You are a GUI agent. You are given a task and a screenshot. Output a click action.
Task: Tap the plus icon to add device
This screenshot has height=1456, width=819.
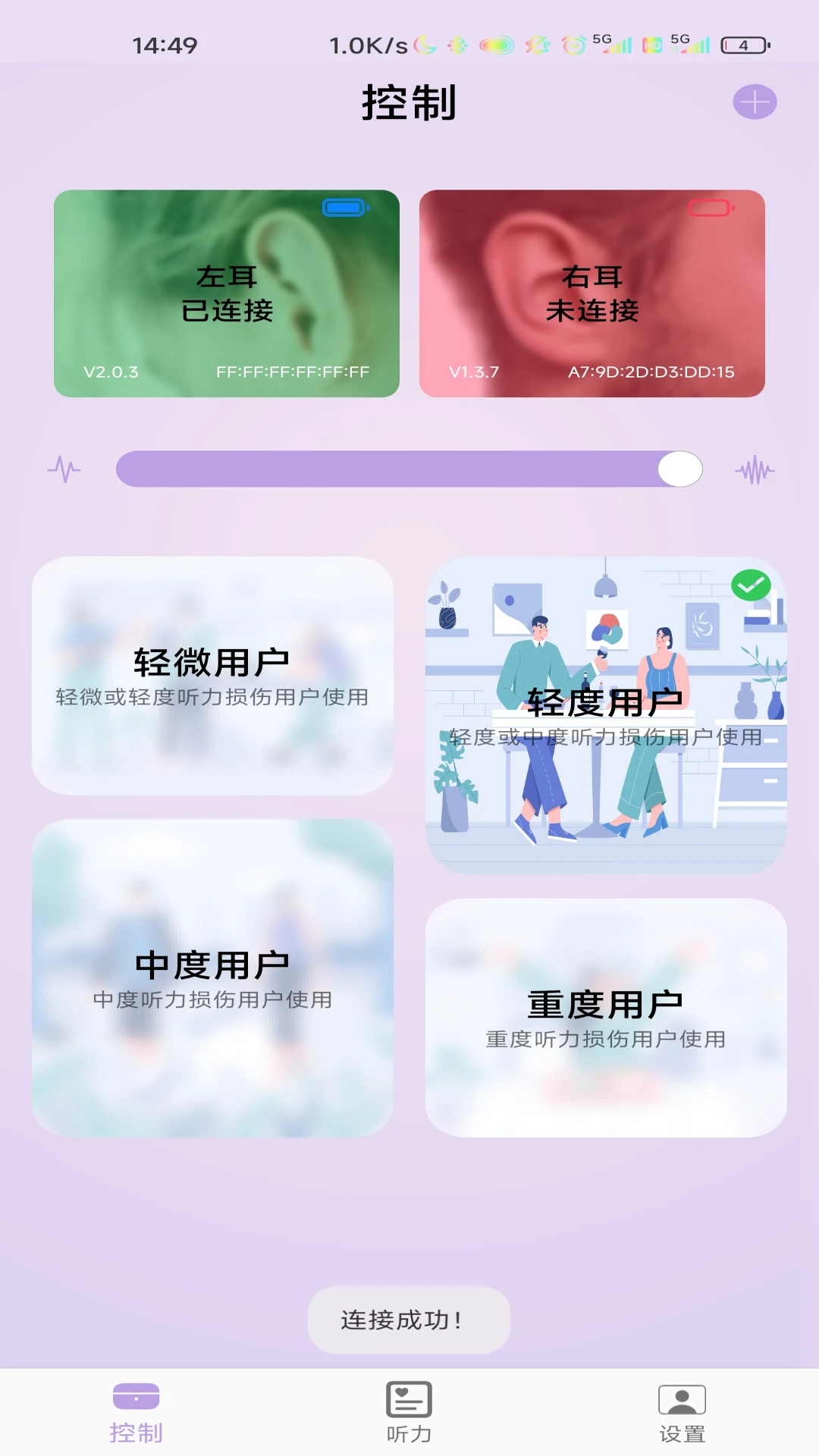pos(755,102)
